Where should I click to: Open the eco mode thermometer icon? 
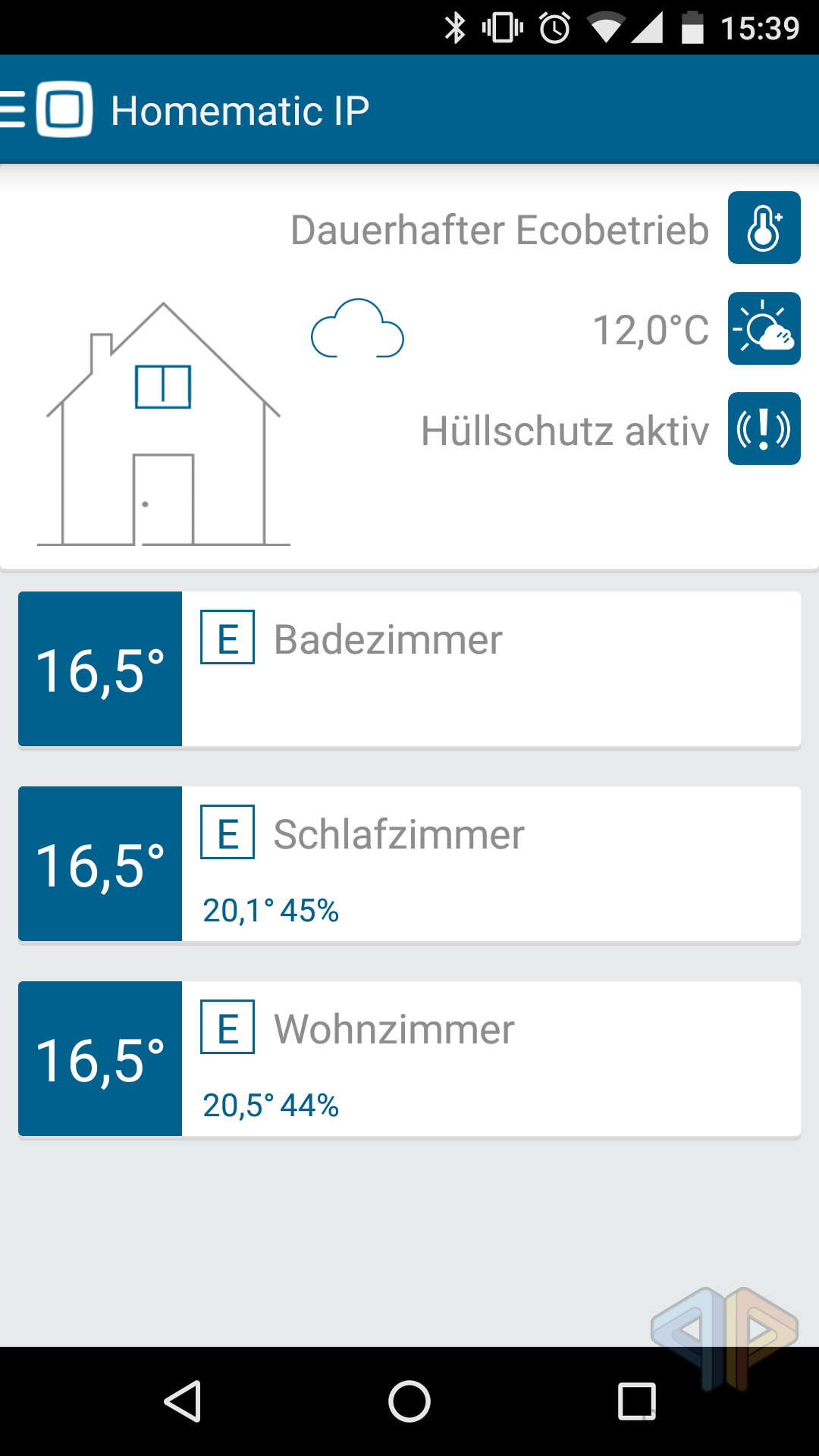pos(764,227)
